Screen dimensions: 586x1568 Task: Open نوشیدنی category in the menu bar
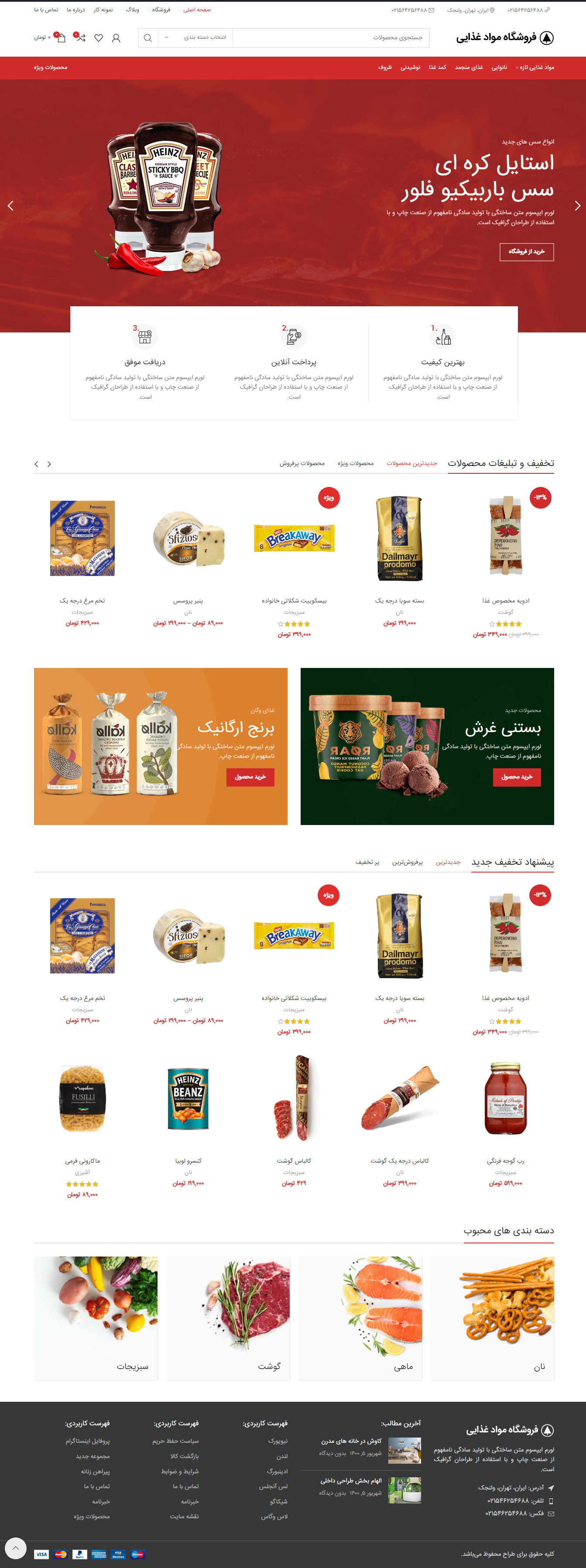click(410, 68)
